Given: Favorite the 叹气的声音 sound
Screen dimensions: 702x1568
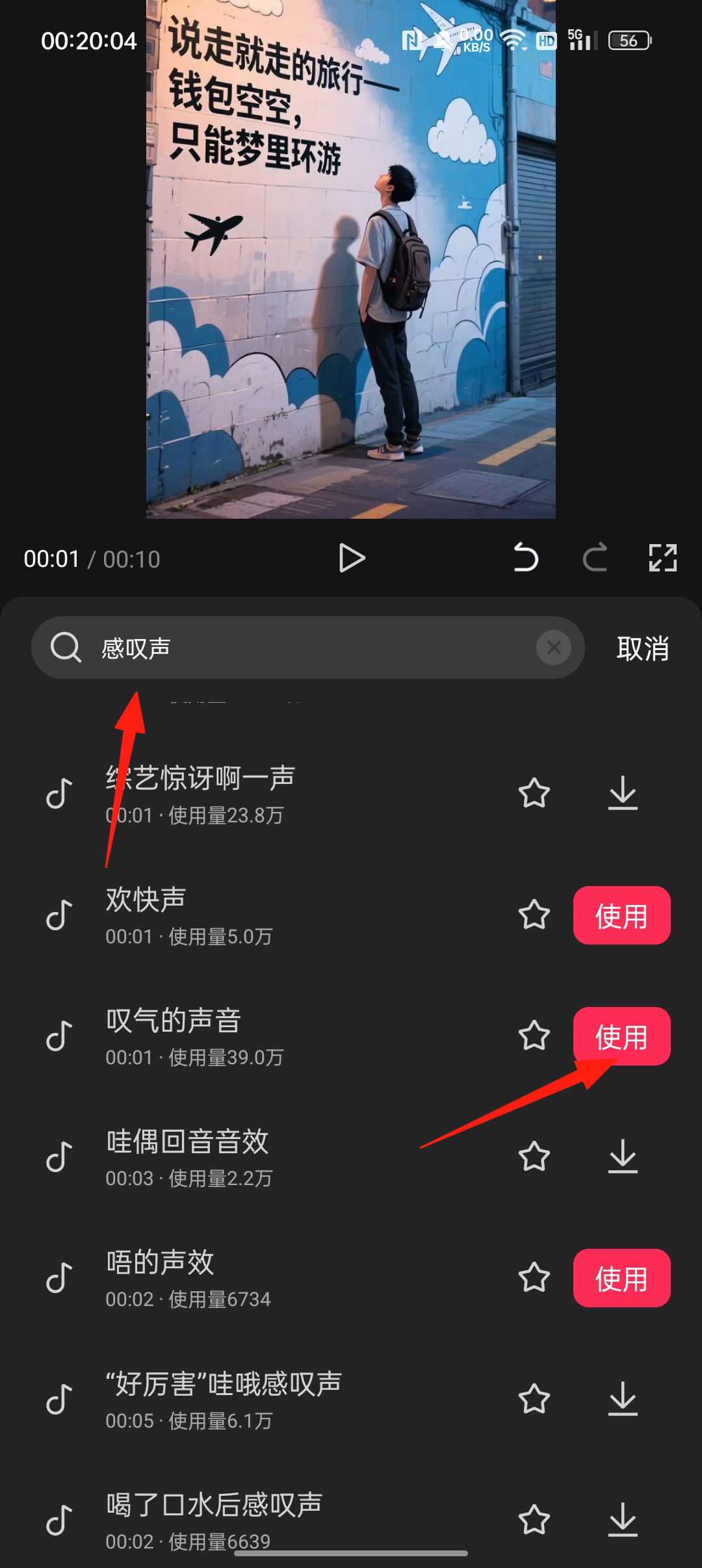Looking at the screenshot, I should click(534, 1036).
